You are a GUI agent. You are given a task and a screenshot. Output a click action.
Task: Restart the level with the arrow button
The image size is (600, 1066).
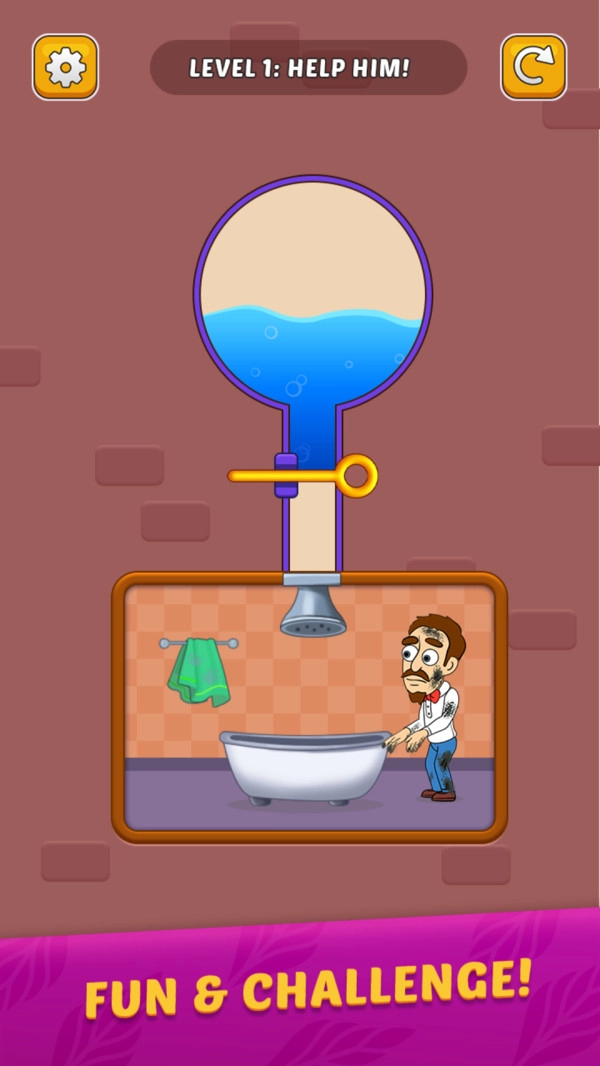coord(533,67)
